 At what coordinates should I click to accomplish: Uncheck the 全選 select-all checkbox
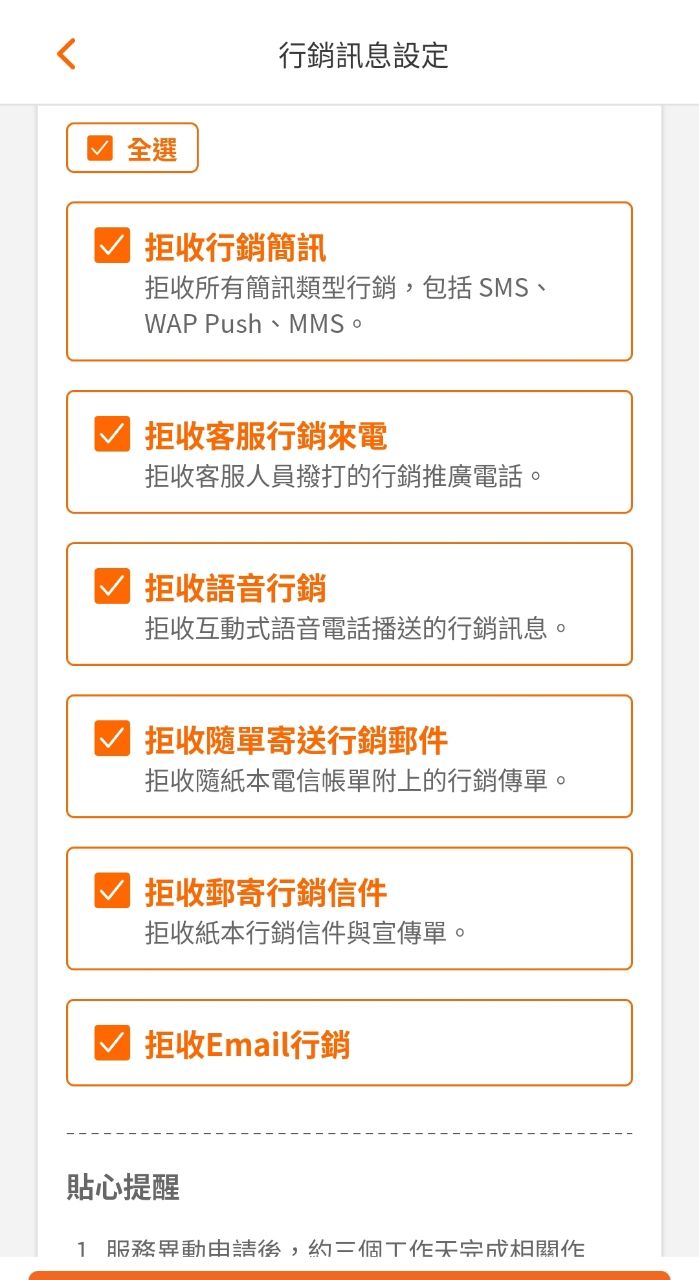[x=100, y=149]
